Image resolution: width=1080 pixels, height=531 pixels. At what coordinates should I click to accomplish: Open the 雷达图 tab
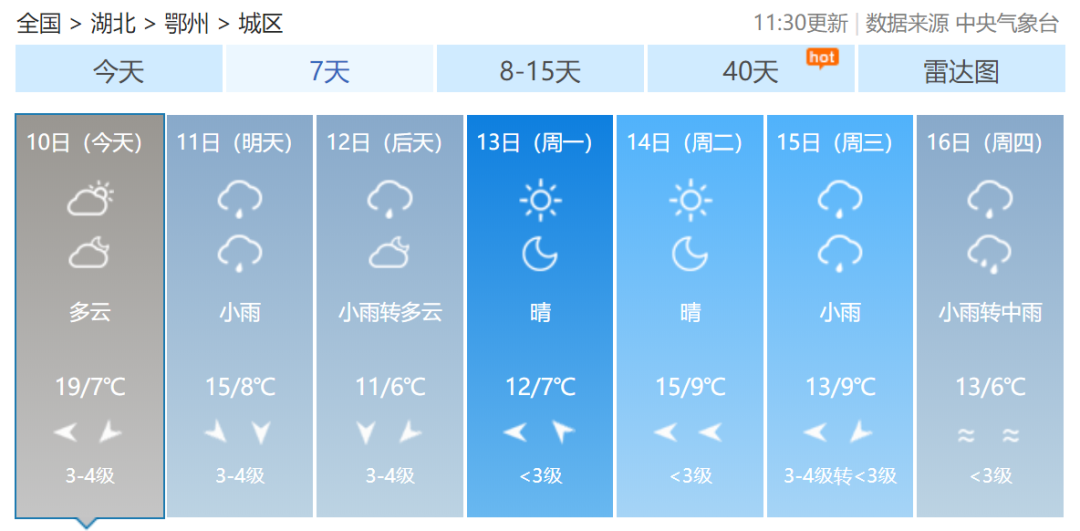tap(960, 71)
